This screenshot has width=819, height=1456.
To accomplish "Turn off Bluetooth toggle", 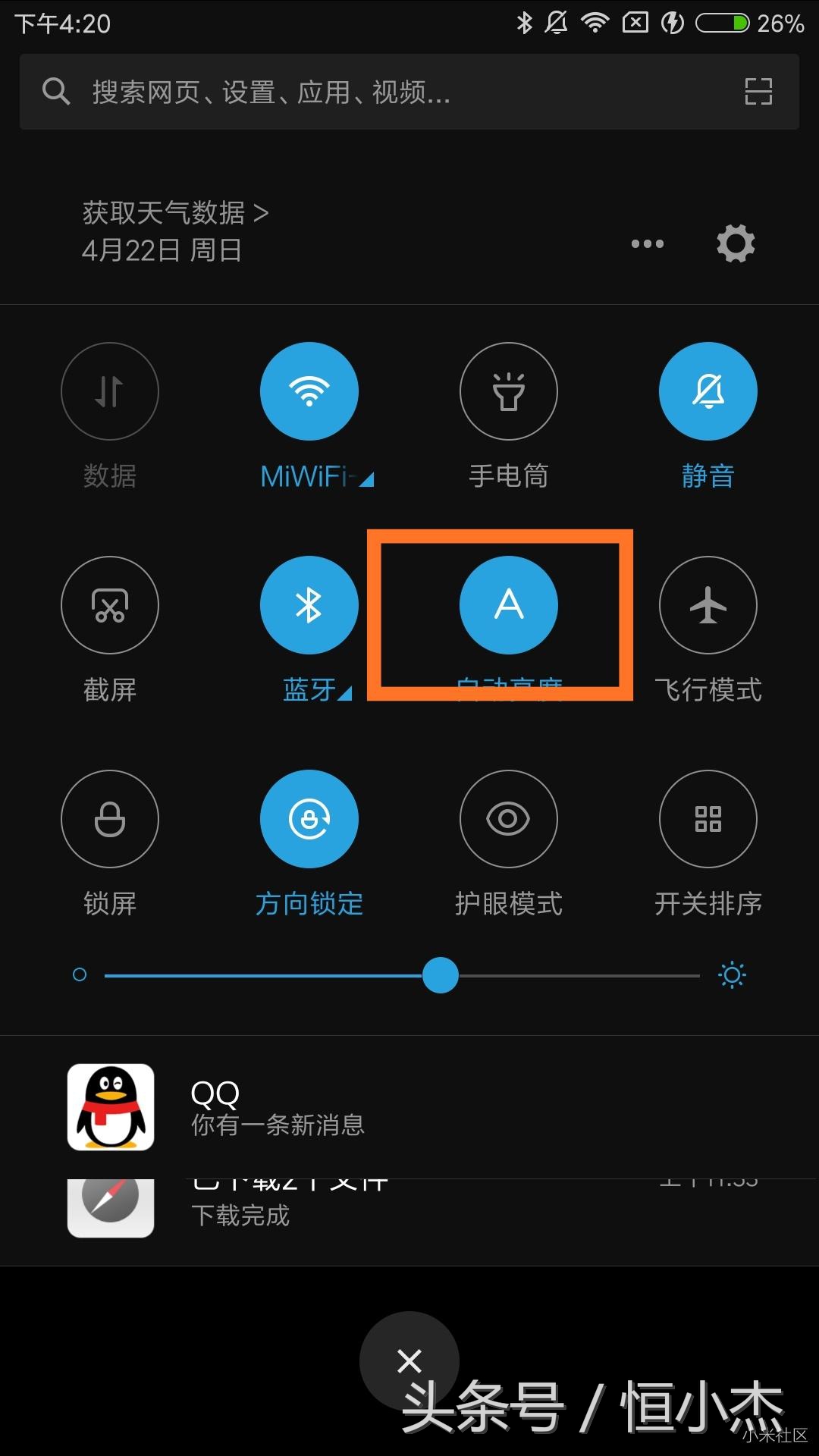I will tap(309, 604).
